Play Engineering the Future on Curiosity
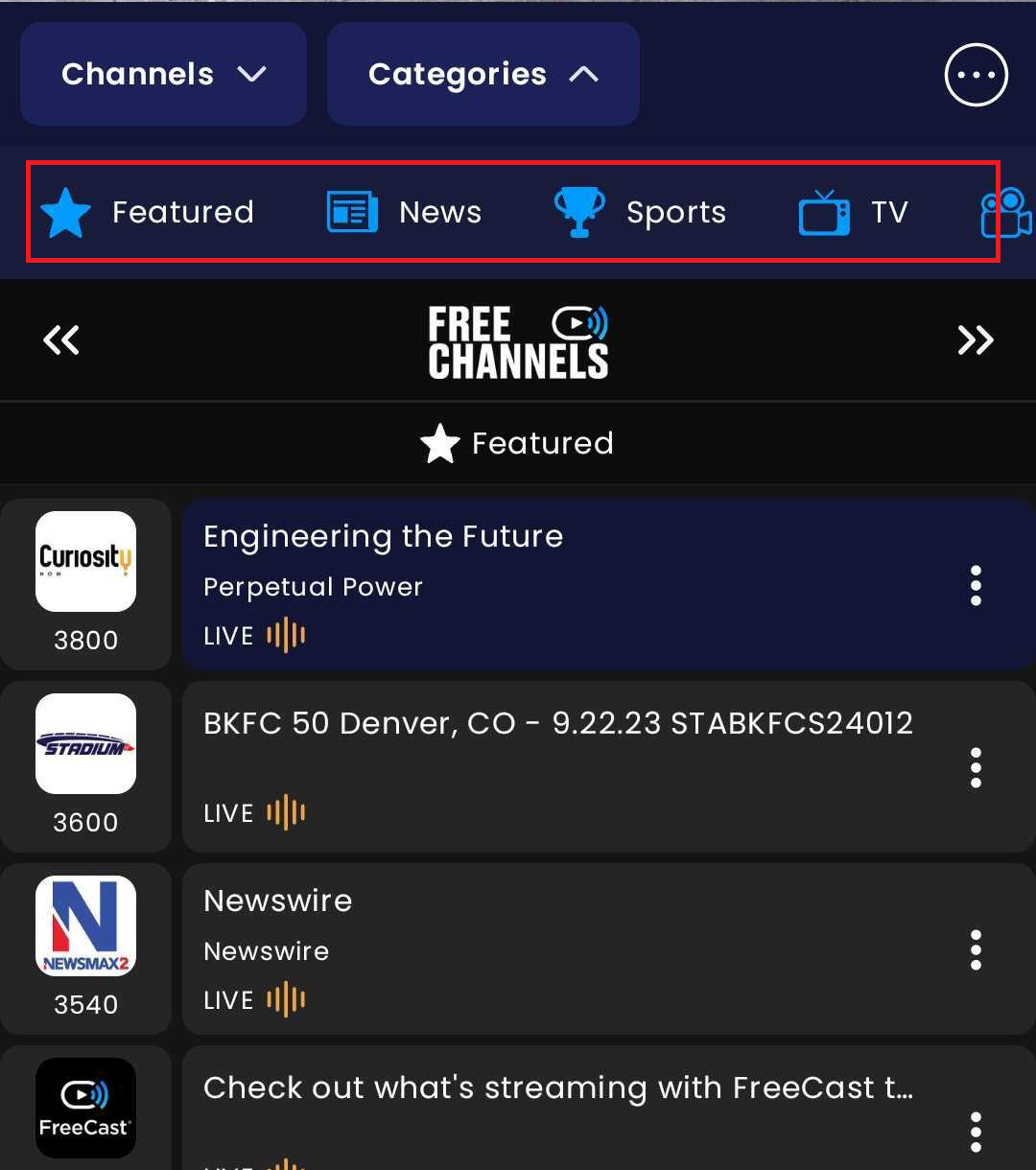 point(556,583)
